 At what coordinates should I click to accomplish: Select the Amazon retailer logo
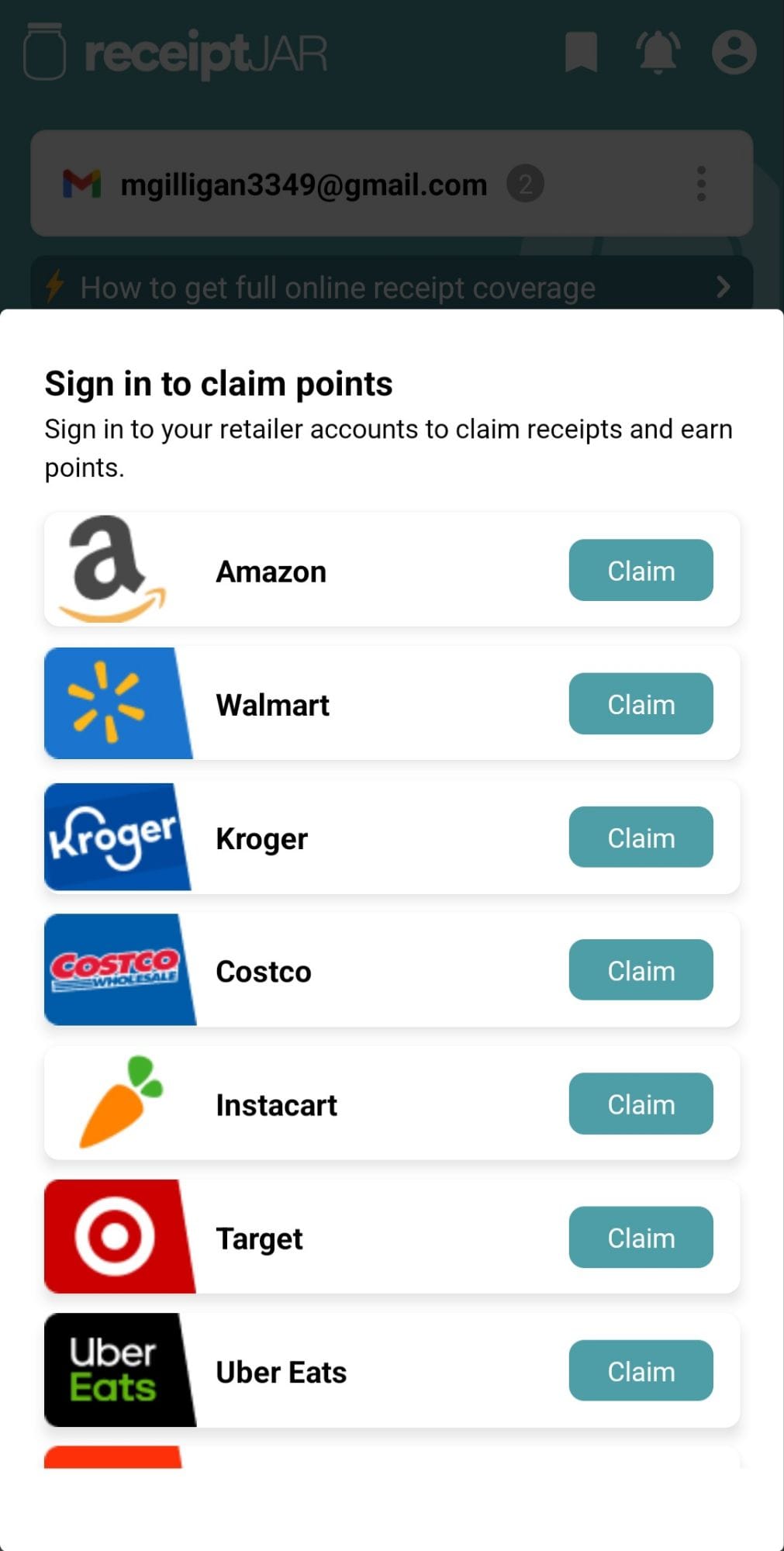coord(115,568)
